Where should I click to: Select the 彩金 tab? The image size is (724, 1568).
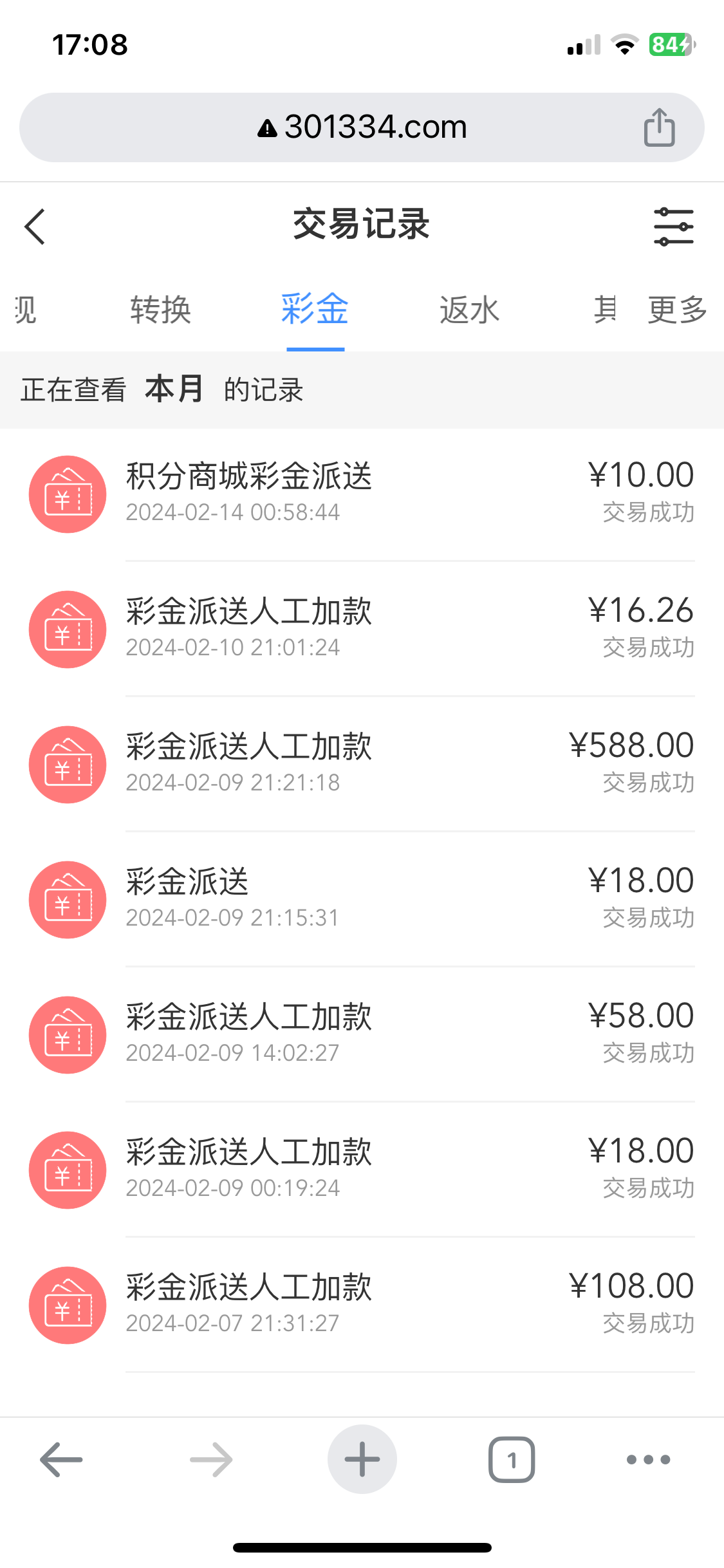[315, 310]
